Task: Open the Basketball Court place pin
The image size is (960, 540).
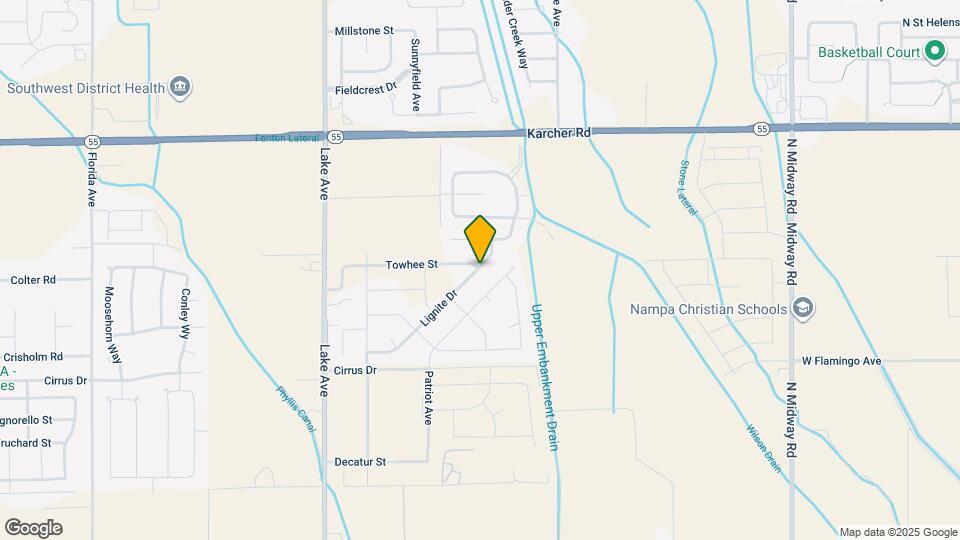Action: coord(935,52)
